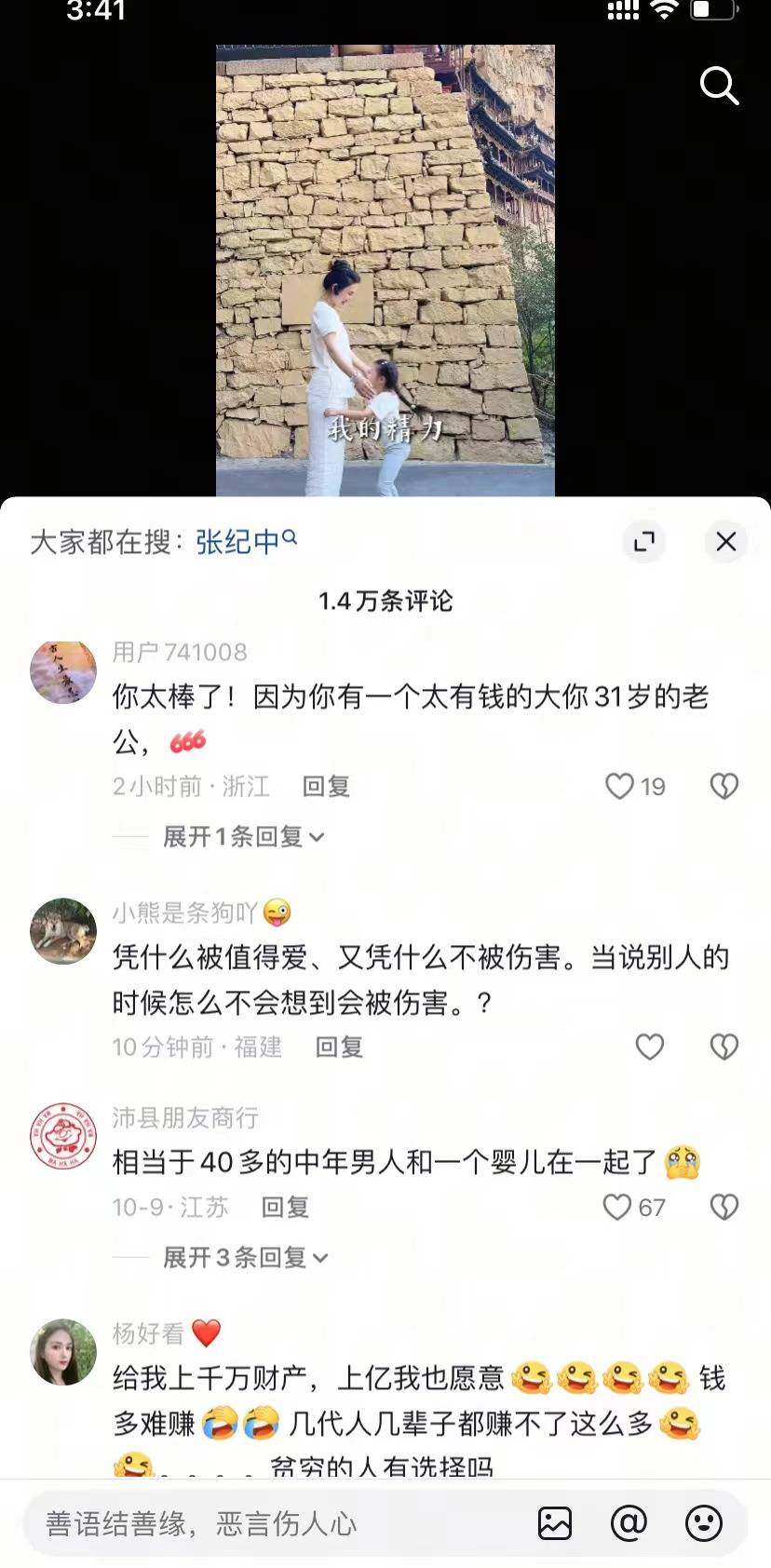Dislike the comment by 用户741008
The image size is (771, 1568).
tap(724, 787)
